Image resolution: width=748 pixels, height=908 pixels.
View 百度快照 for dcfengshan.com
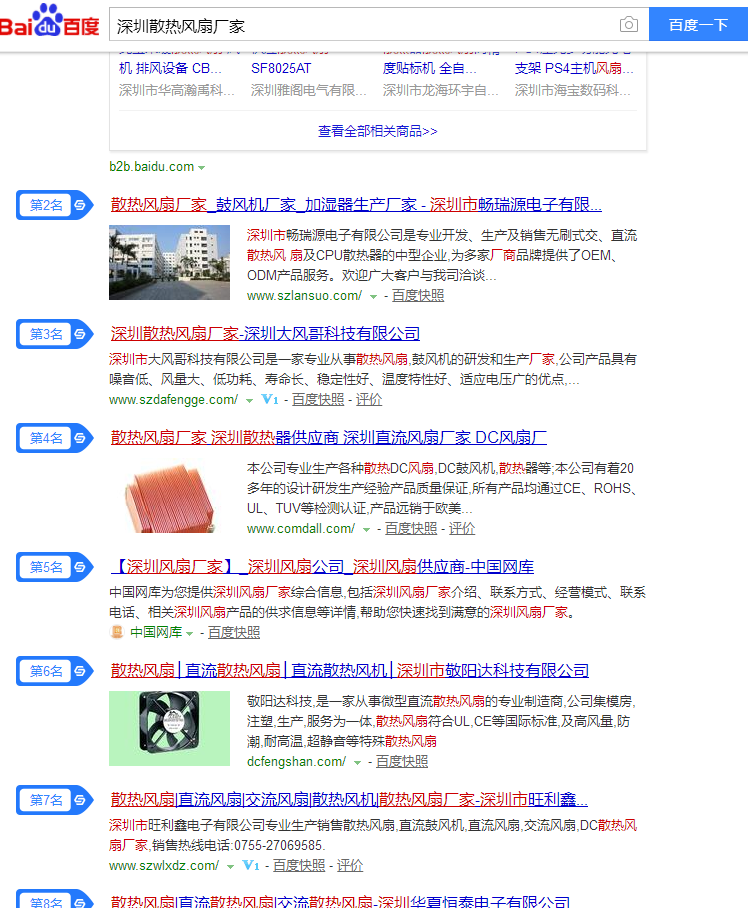(401, 761)
